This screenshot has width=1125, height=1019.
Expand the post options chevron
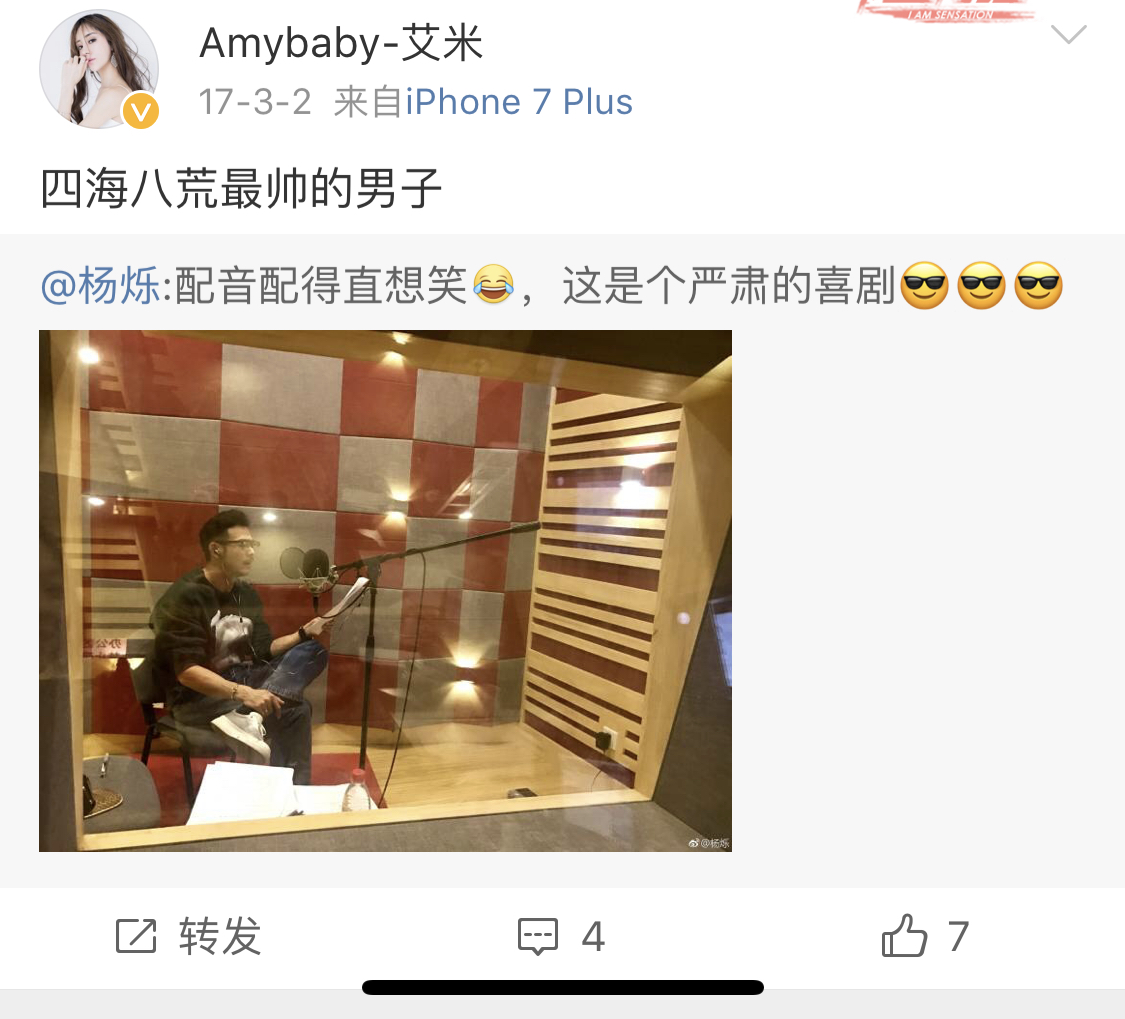[1068, 36]
